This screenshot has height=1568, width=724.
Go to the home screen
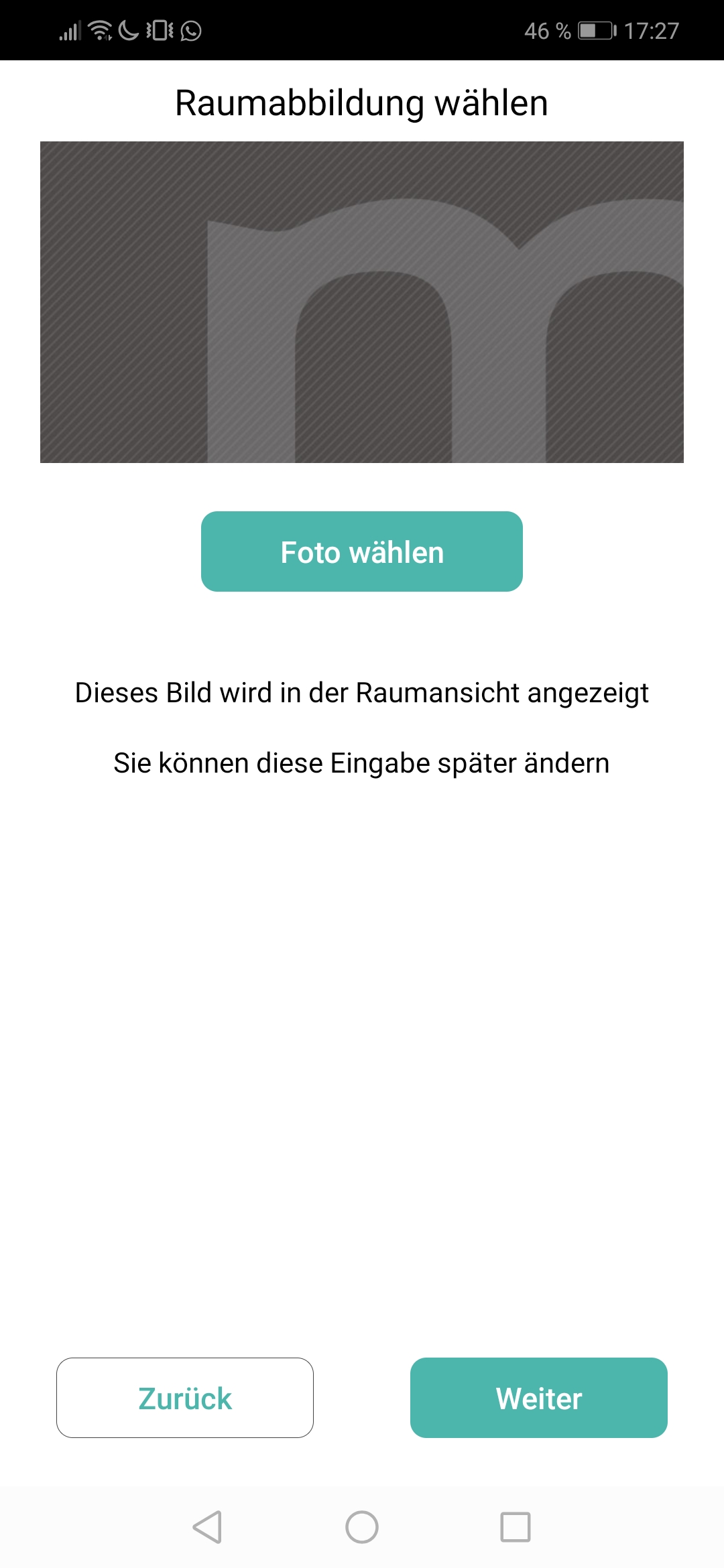(362, 1527)
